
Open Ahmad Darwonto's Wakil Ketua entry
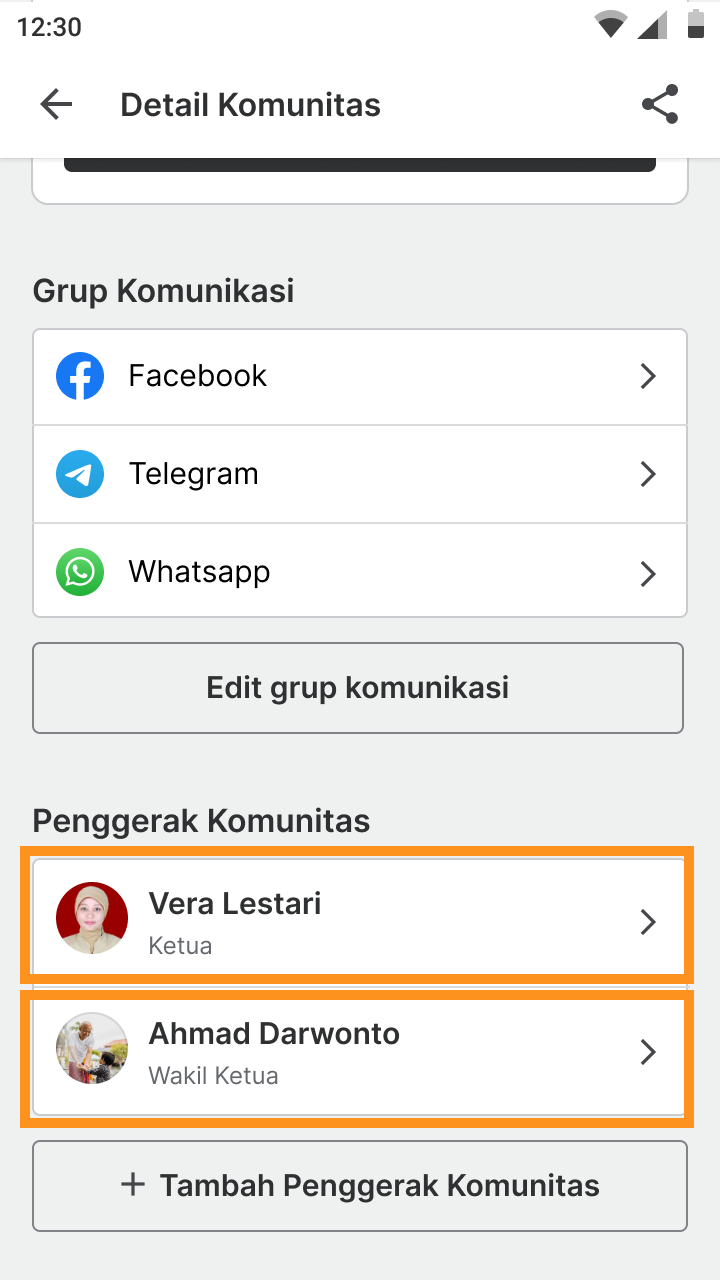click(358, 1052)
